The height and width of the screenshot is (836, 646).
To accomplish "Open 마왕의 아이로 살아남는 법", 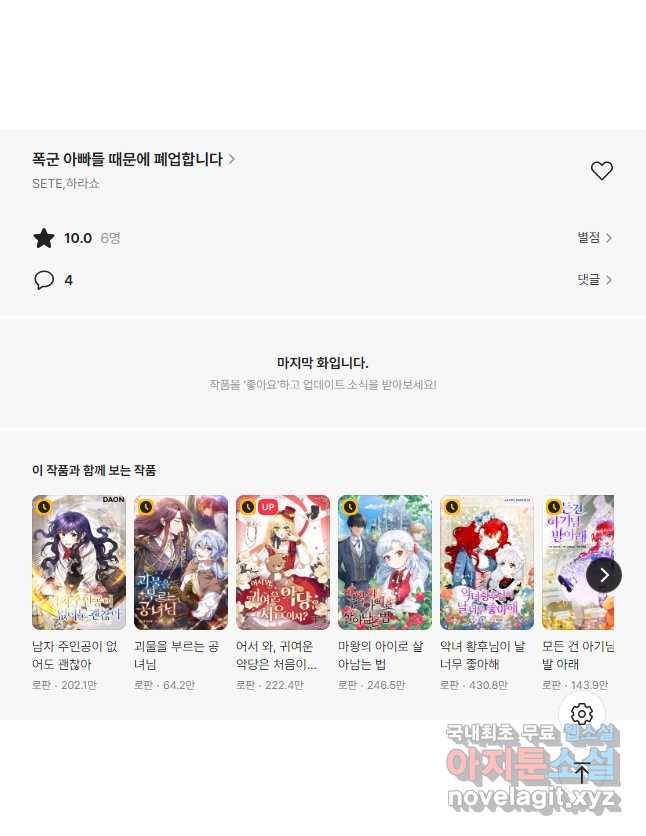I will point(385,563).
